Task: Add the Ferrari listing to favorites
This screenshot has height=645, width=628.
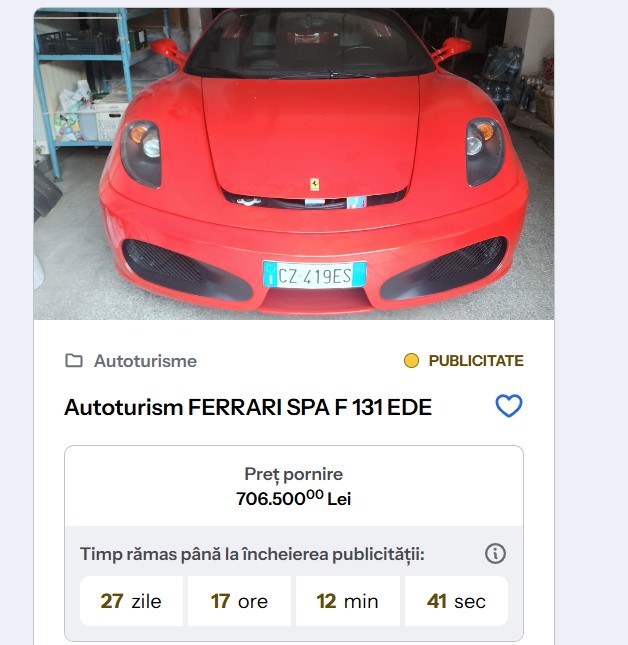Action: [x=509, y=406]
